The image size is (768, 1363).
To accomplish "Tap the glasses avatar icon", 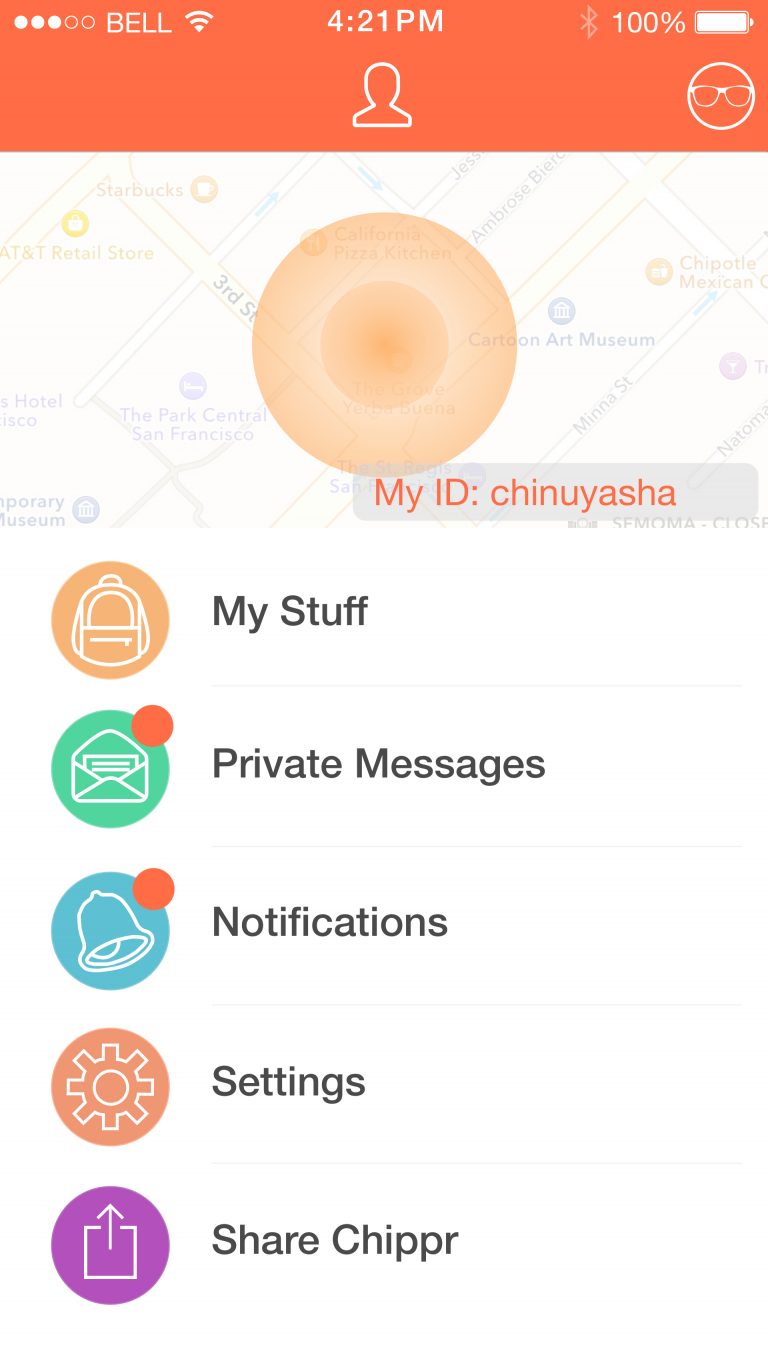I will (720, 96).
